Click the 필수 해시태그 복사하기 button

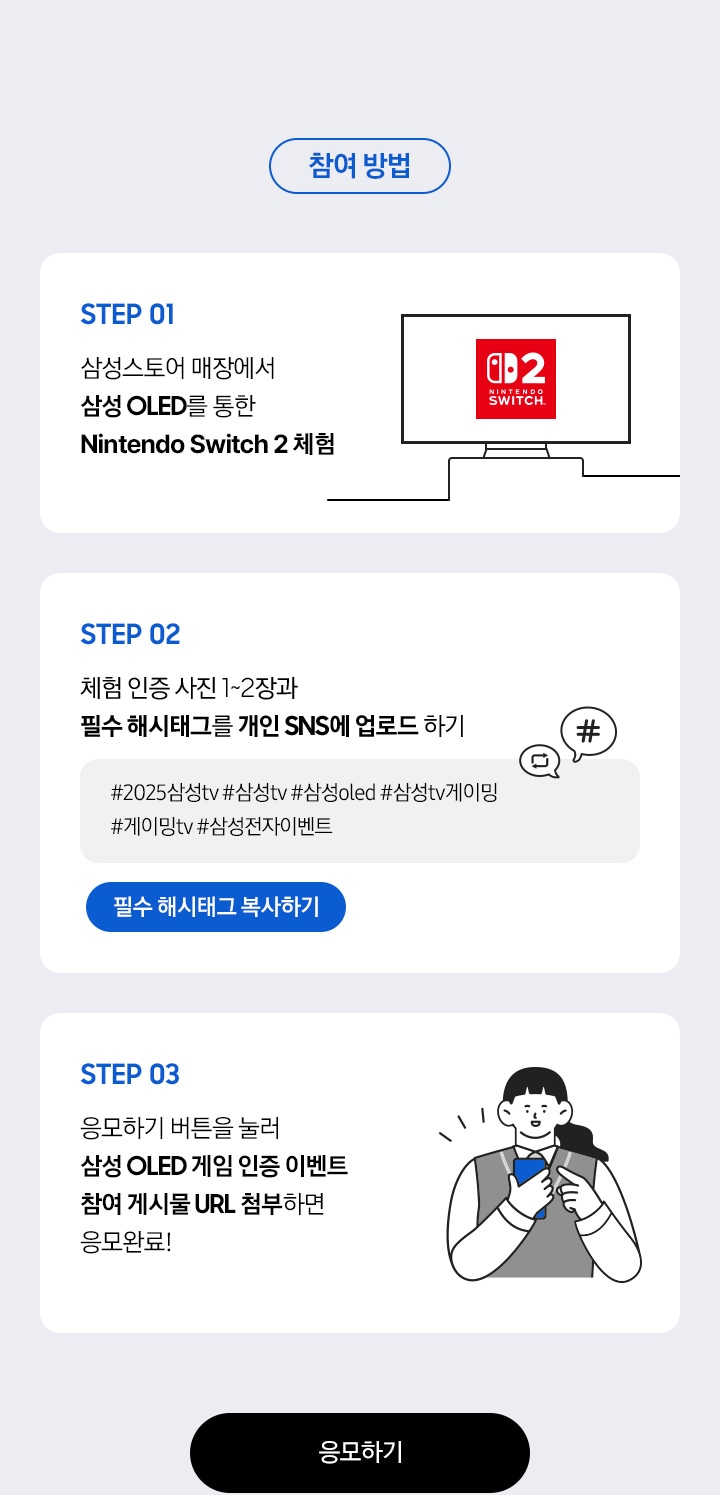215,906
